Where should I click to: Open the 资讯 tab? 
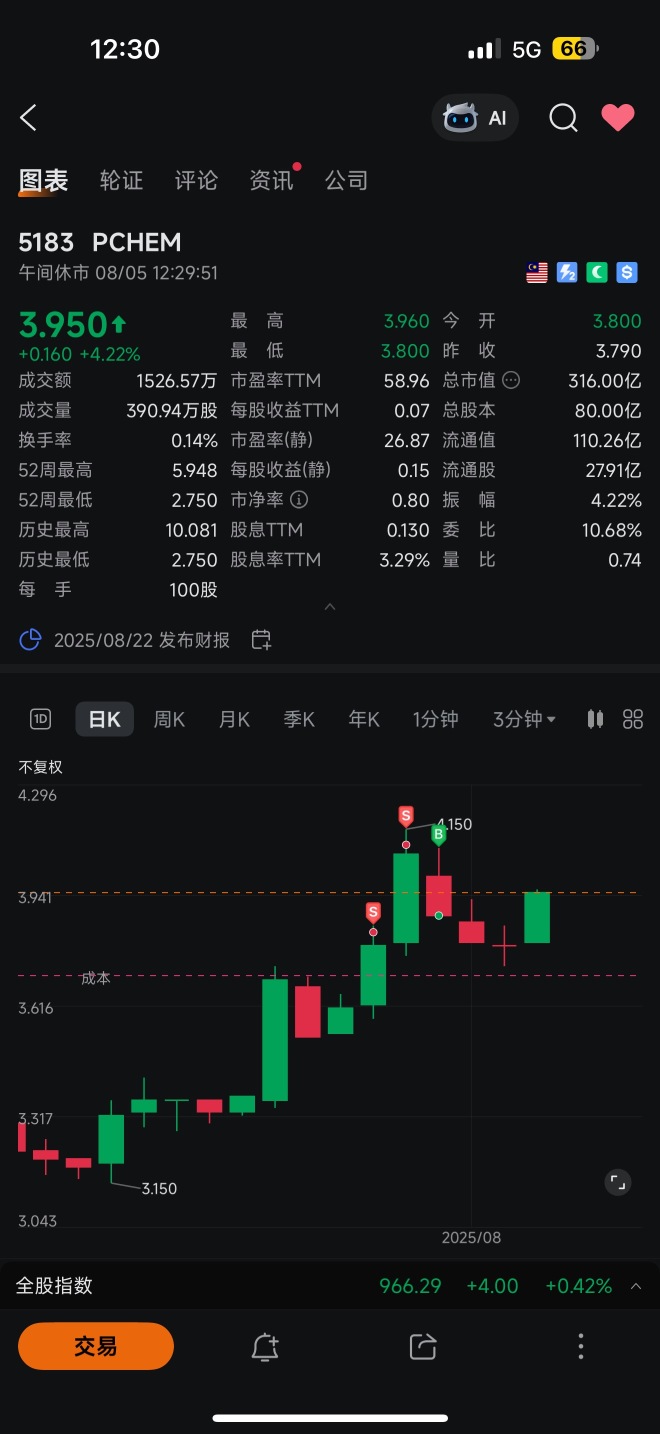(271, 181)
